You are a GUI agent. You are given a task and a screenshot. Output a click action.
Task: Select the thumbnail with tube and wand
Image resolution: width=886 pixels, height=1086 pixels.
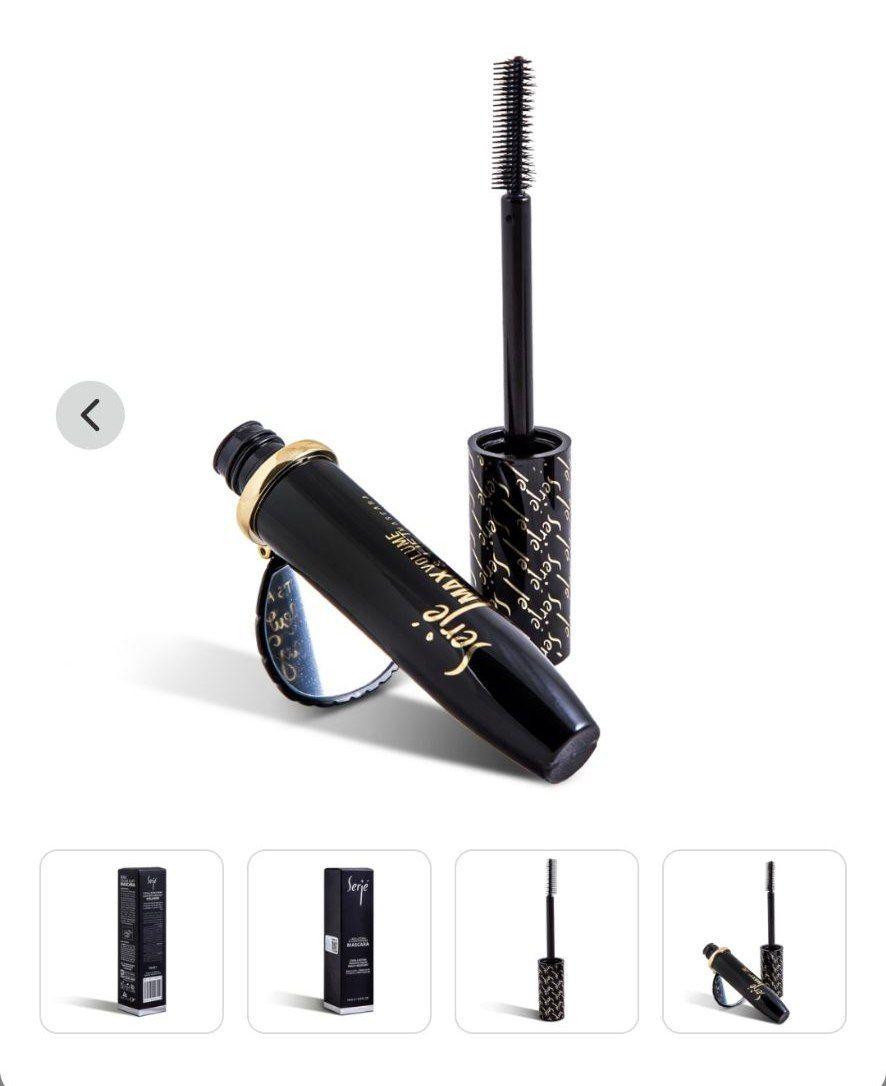pyautogui.click(x=754, y=941)
